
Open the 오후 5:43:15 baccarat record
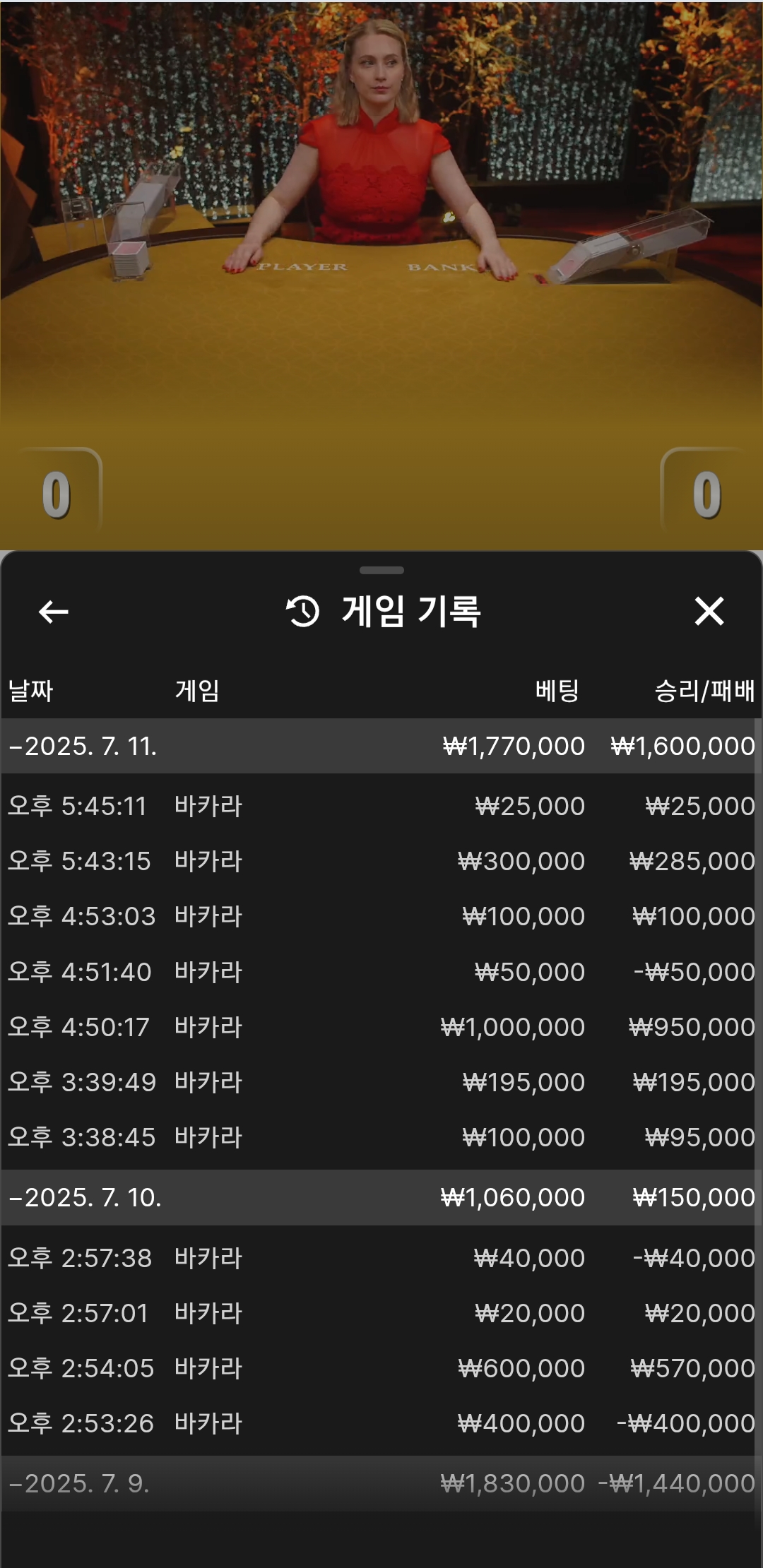click(x=380, y=862)
